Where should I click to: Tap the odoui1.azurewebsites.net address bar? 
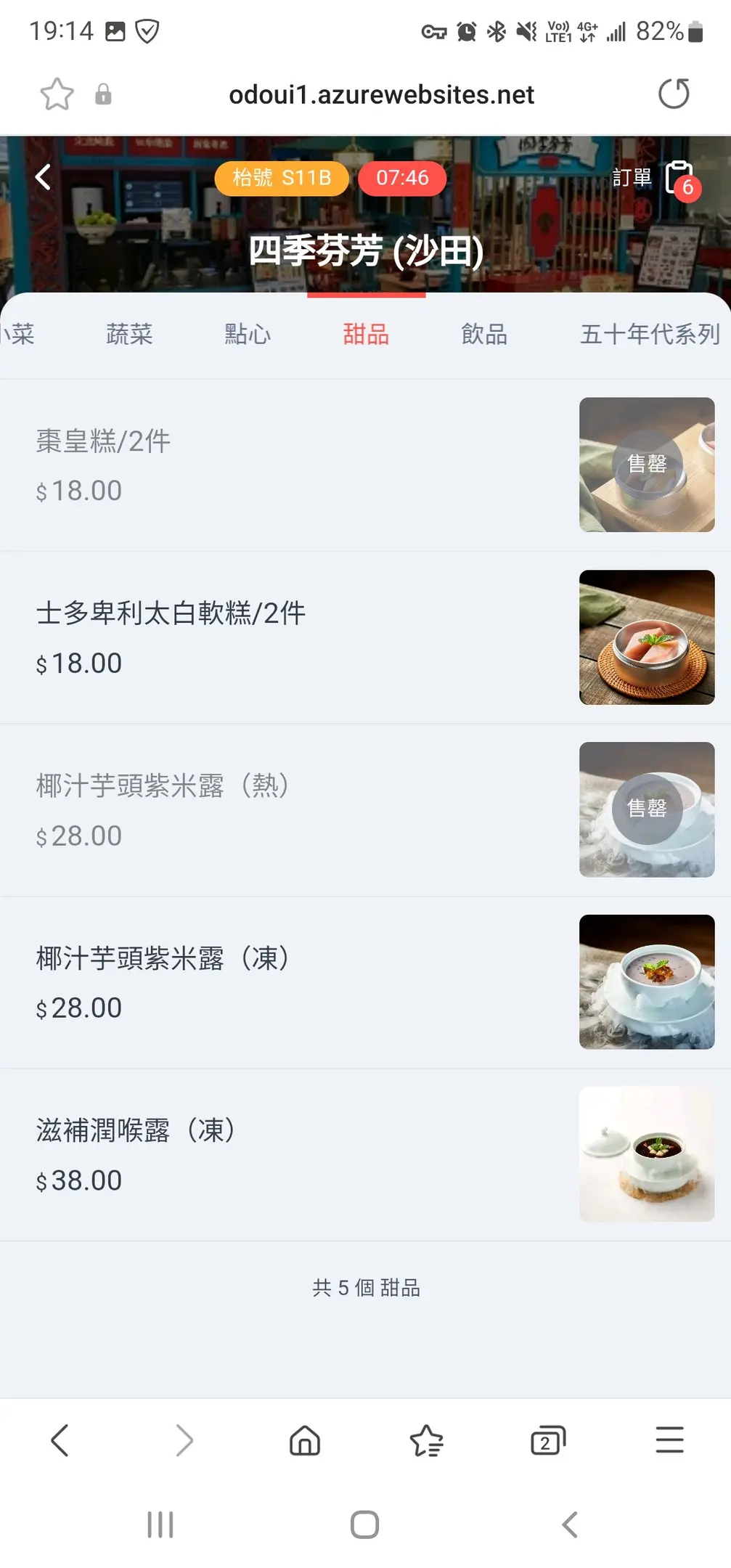[381, 94]
